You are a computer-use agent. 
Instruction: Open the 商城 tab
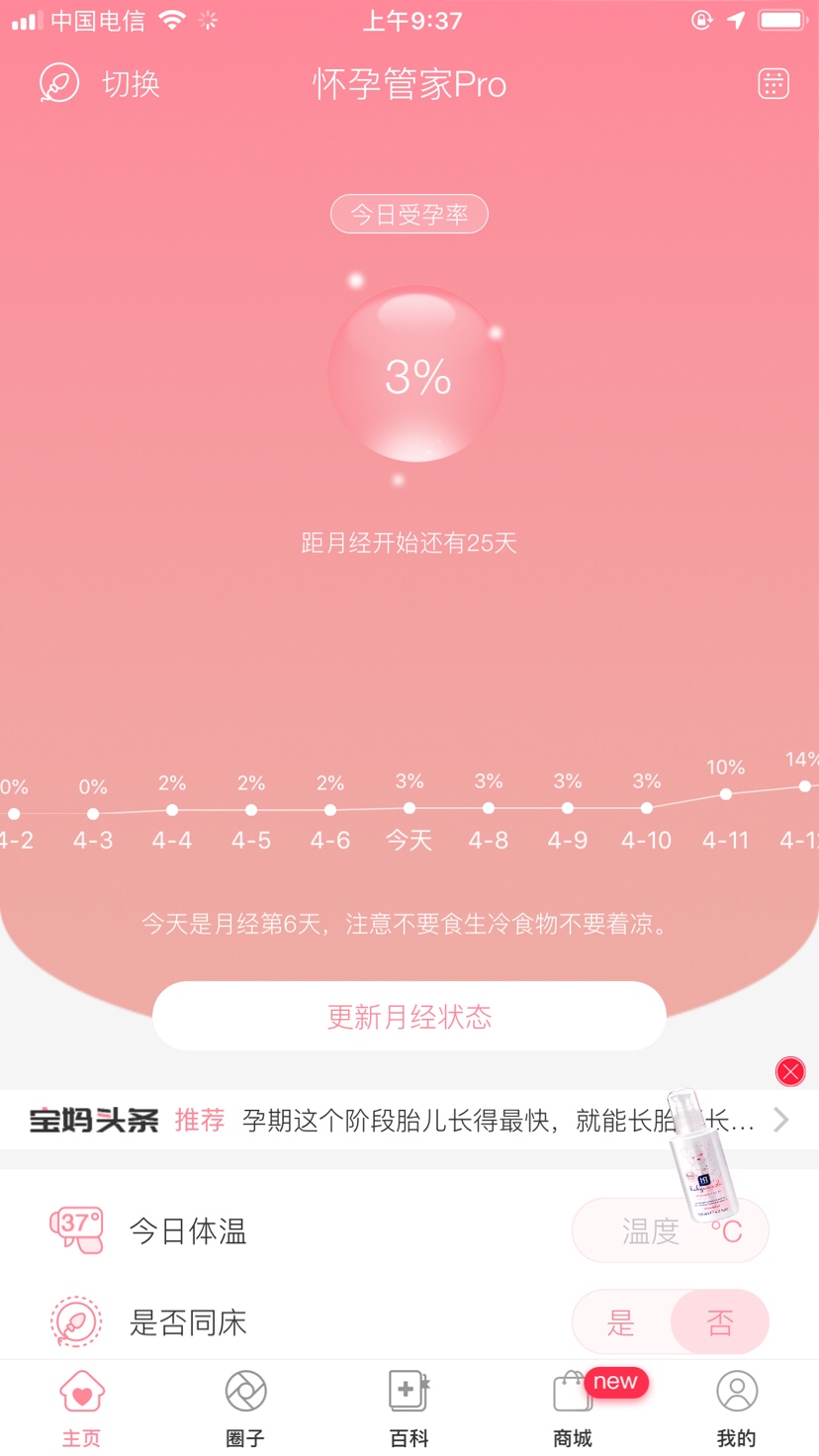click(x=573, y=1409)
